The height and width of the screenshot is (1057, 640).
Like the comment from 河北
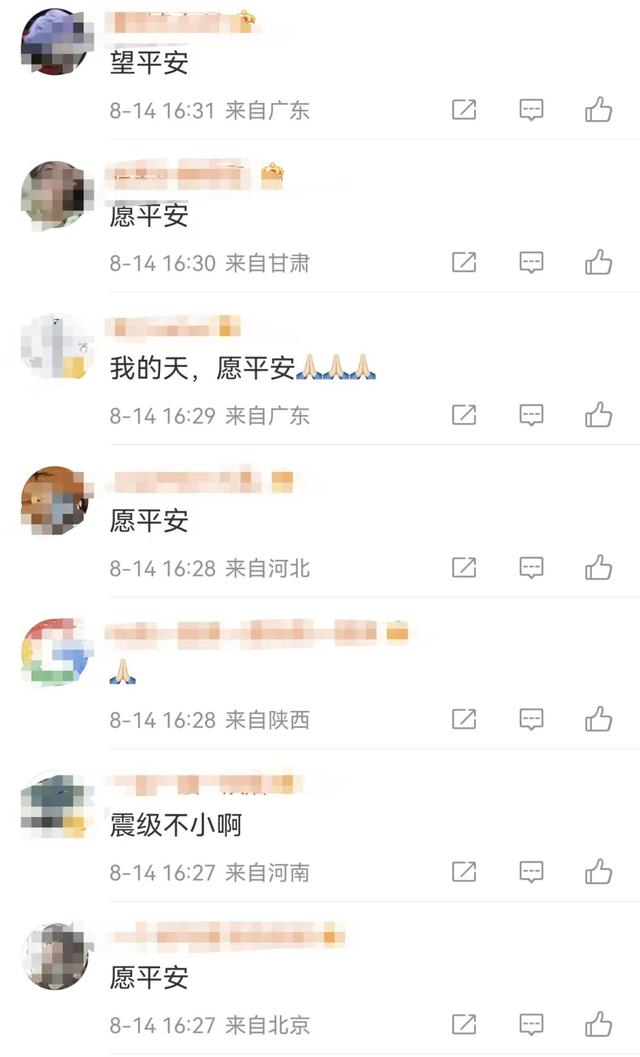598,568
